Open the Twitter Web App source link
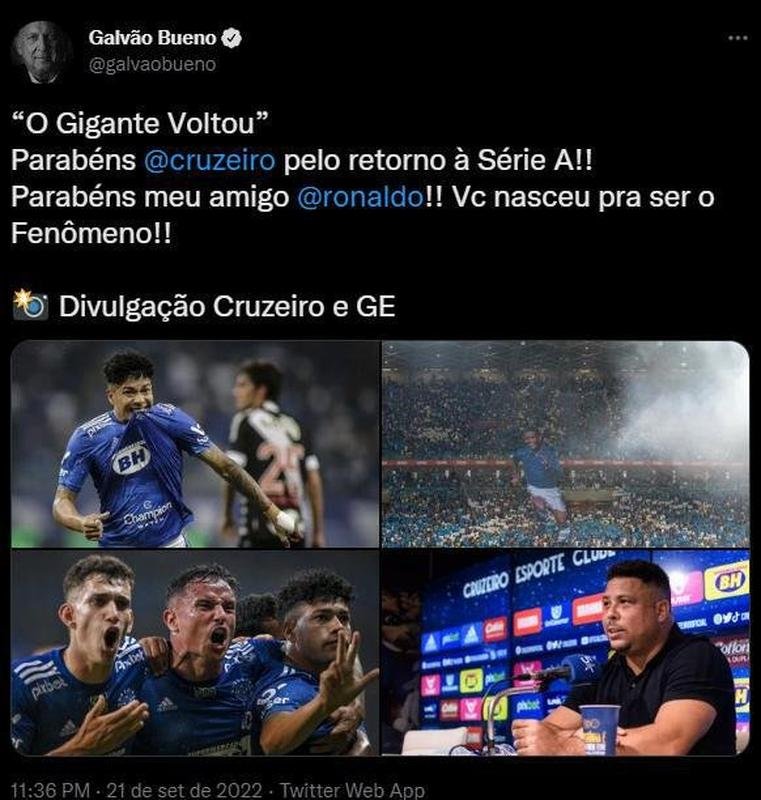Image resolution: width=761 pixels, height=800 pixels. (x=353, y=790)
